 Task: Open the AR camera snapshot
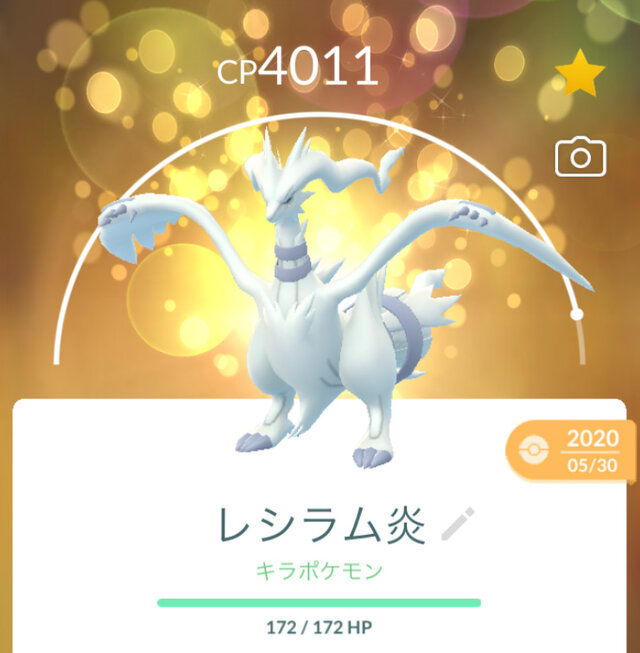click(581, 157)
